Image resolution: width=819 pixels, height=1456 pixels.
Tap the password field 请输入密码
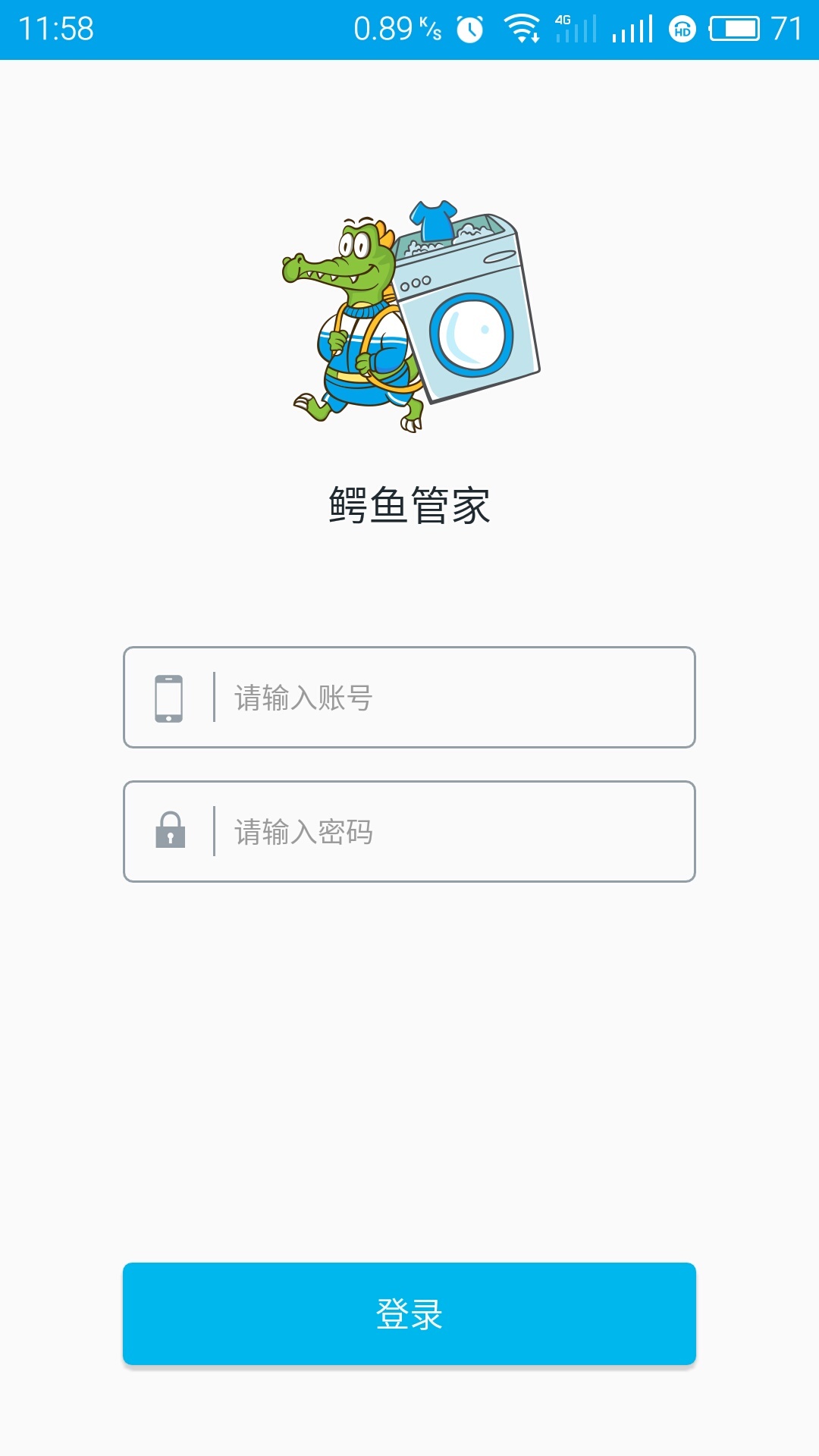453,832
